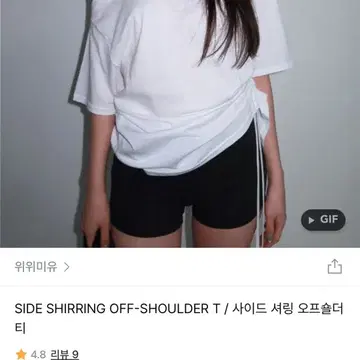Share this product
The image size is (360, 360).
point(335,267)
